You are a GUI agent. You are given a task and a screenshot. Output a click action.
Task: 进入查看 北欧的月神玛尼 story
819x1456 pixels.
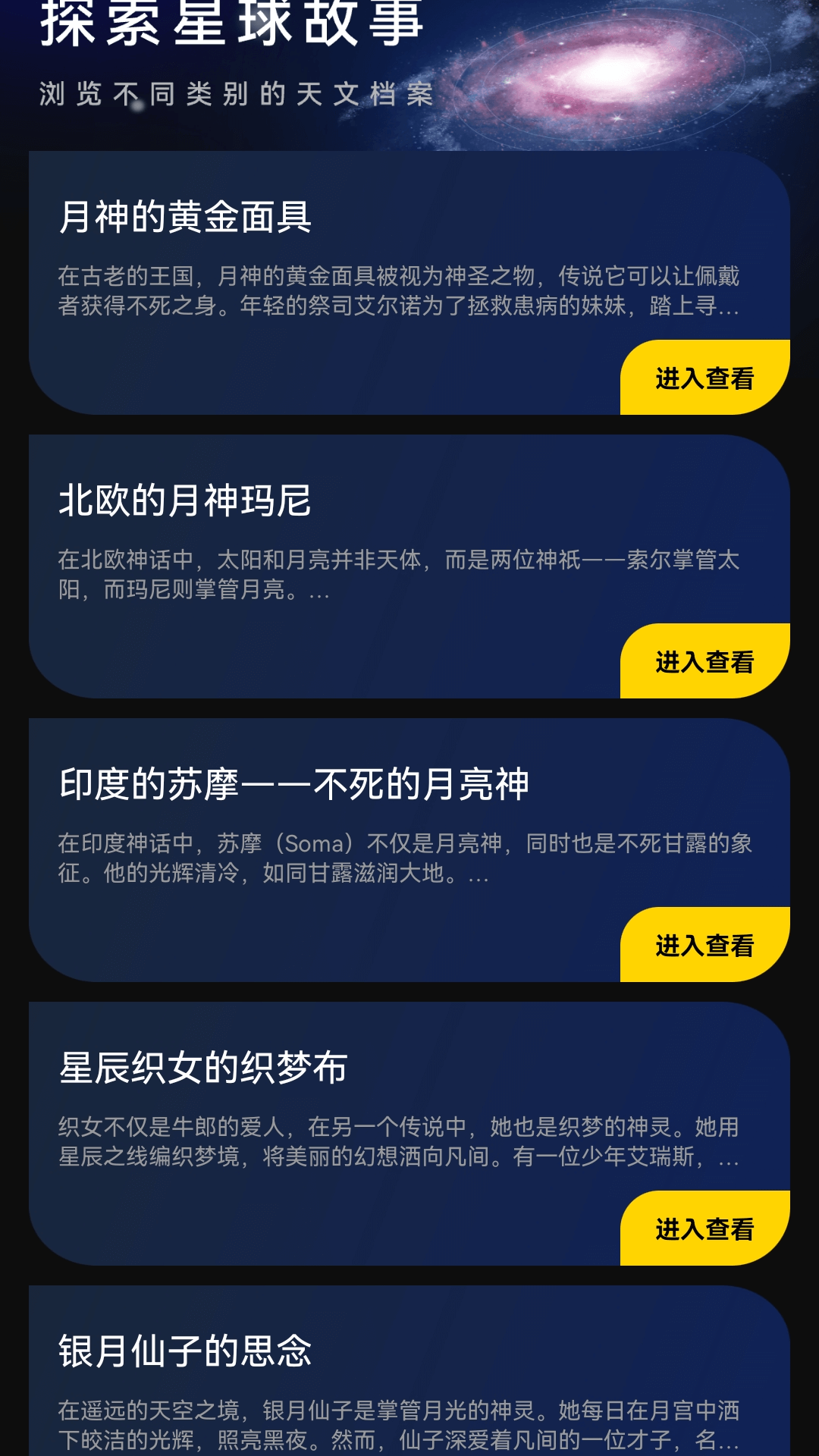[706, 660]
